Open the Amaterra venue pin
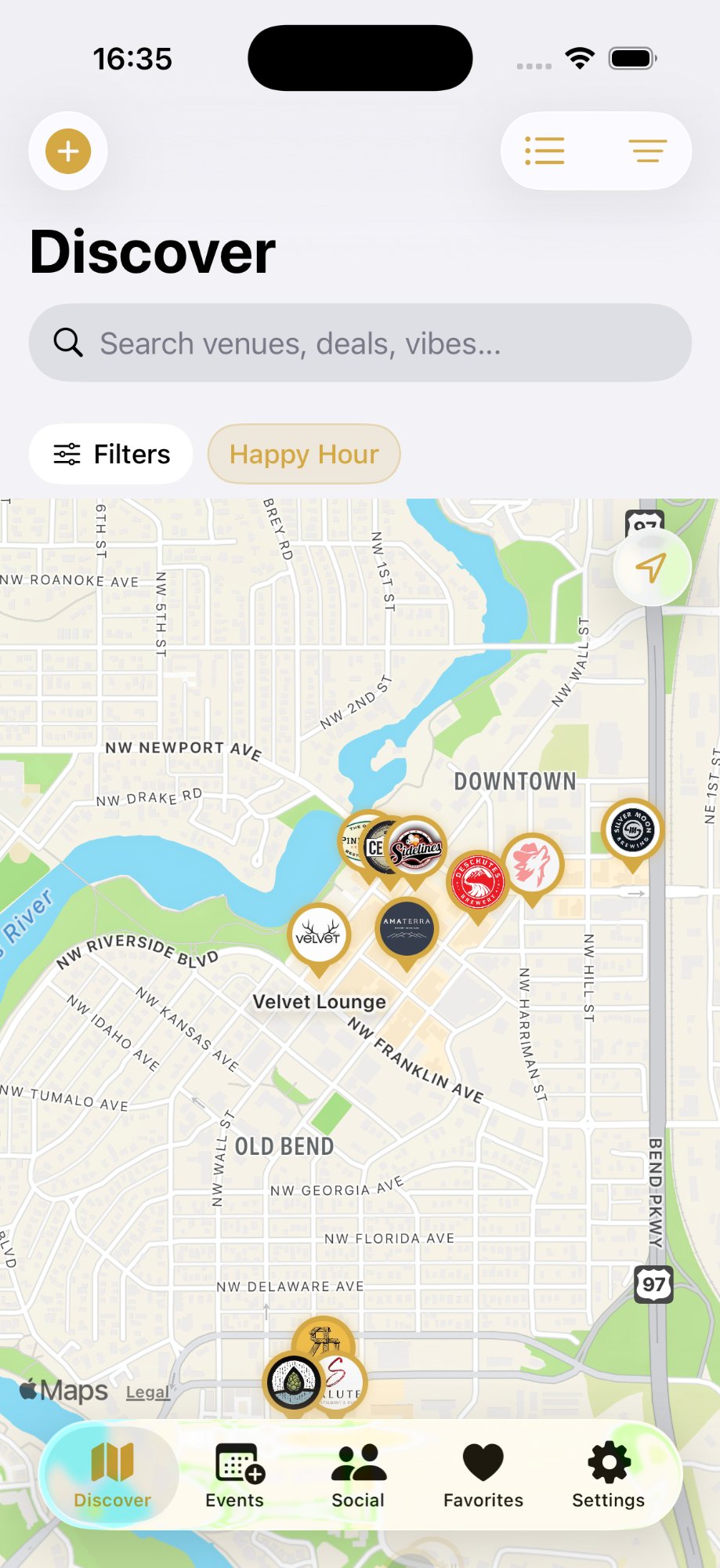720x1568 pixels. [x=407, y=929]
